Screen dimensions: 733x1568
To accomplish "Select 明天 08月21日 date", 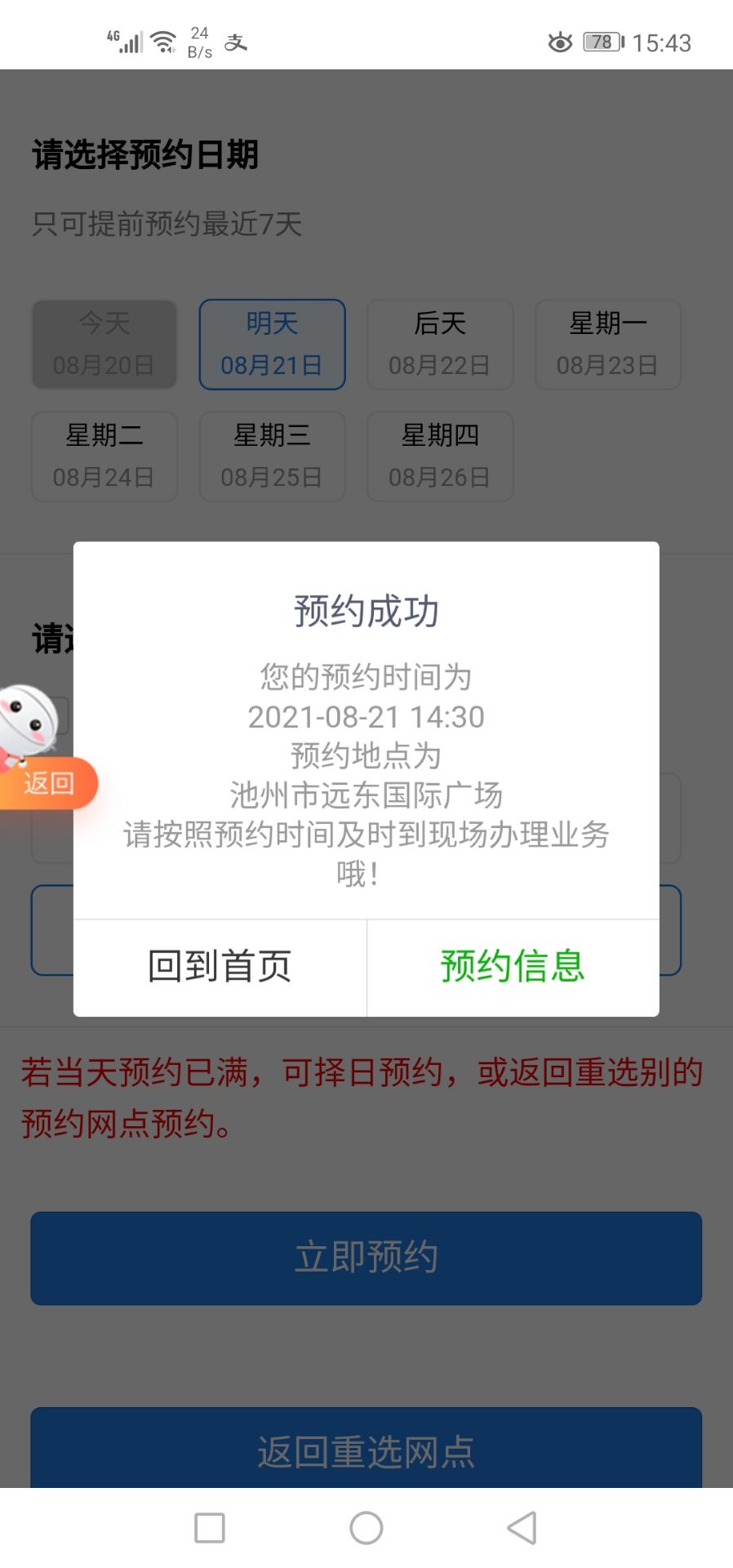I will (x=272, y=344).
